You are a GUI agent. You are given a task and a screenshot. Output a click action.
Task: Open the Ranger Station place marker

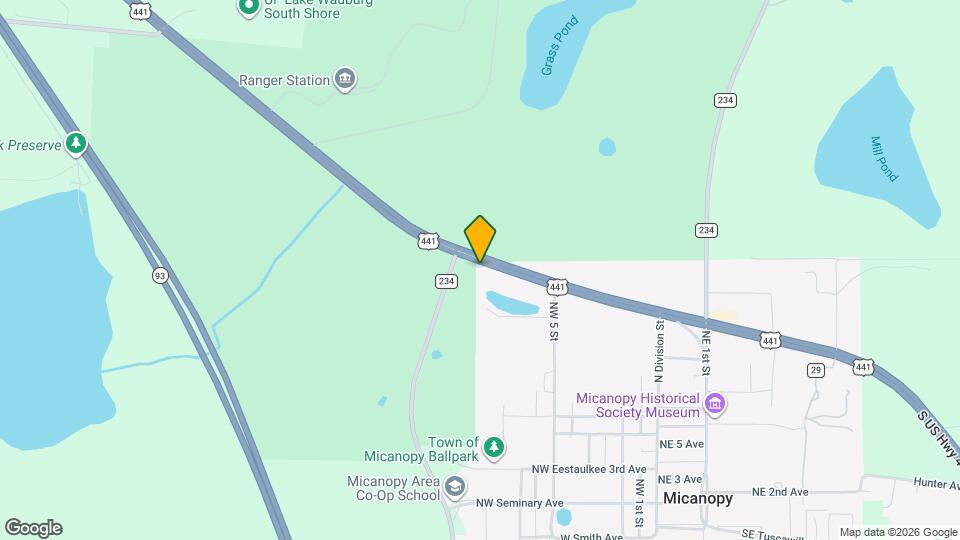pyautogui.click(x=345, y=80)
